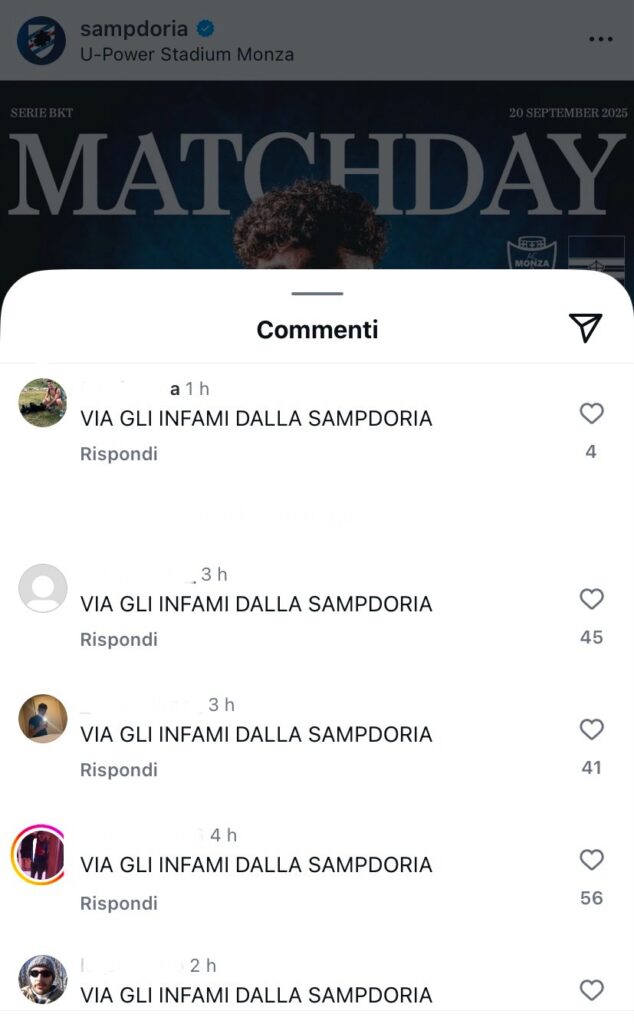
Task: Share the post via the paper plane icon
Action: 585,327
